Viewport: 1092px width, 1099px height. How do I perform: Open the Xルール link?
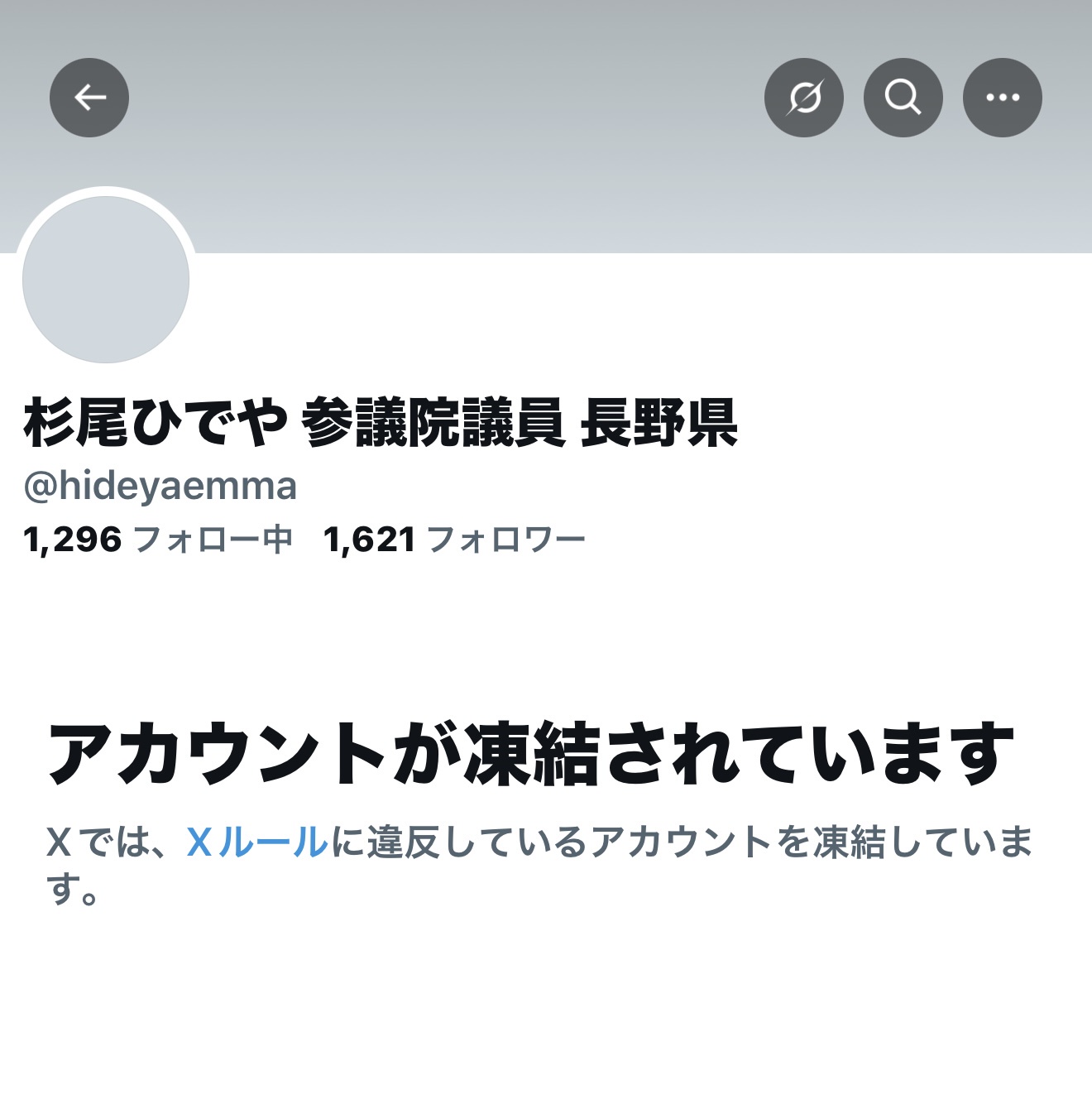point(257,842)
